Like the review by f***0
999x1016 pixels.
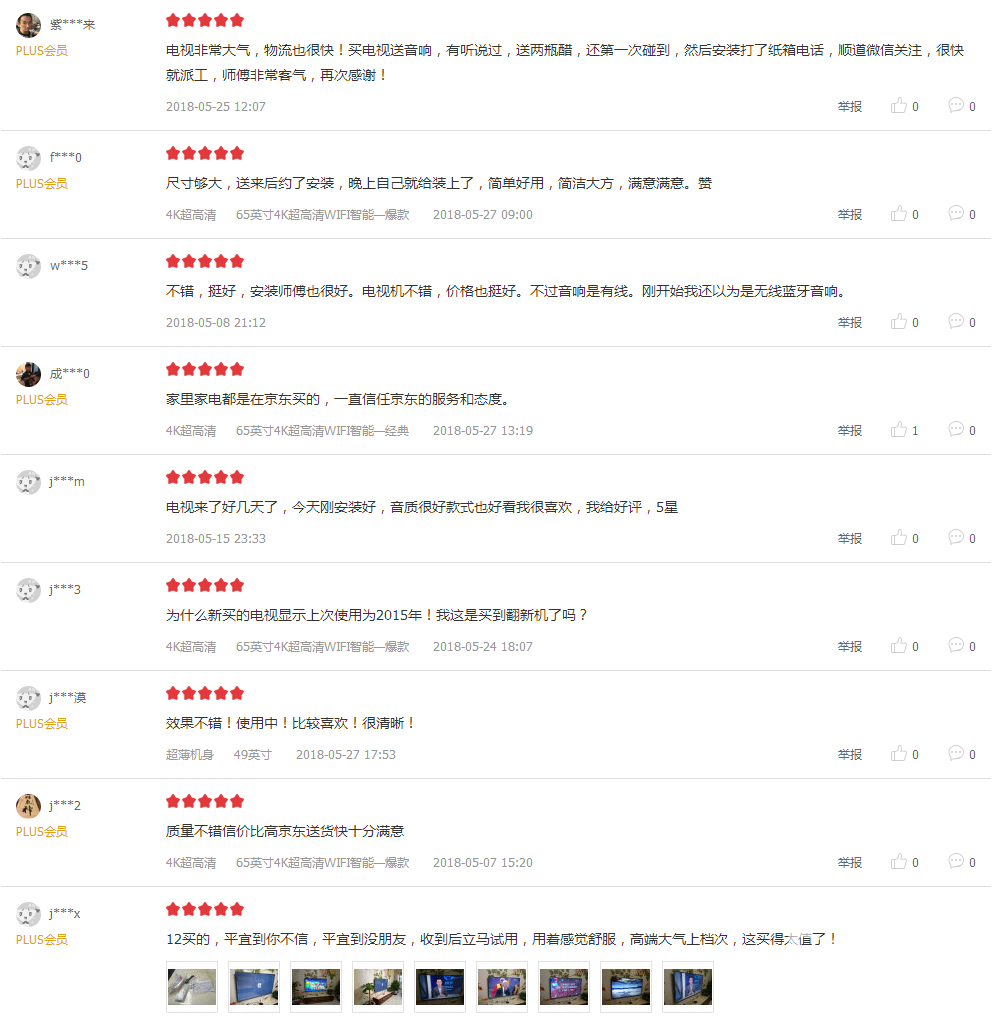[x=900, y=214]
